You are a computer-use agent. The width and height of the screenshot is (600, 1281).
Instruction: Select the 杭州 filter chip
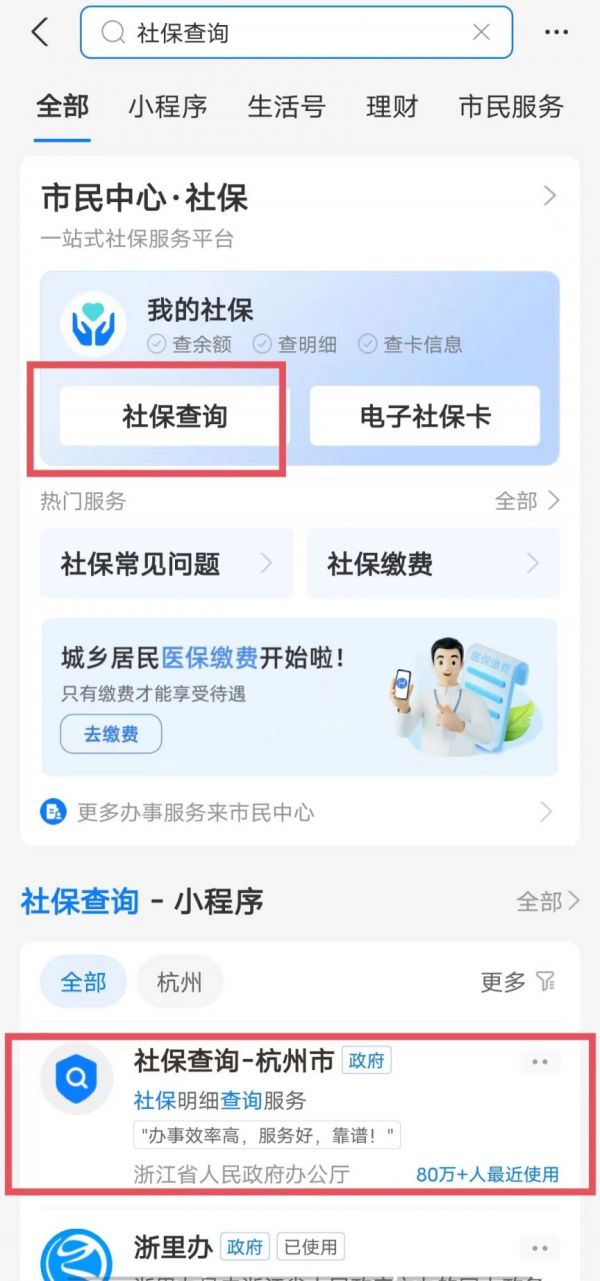click(x=180, y=982)
